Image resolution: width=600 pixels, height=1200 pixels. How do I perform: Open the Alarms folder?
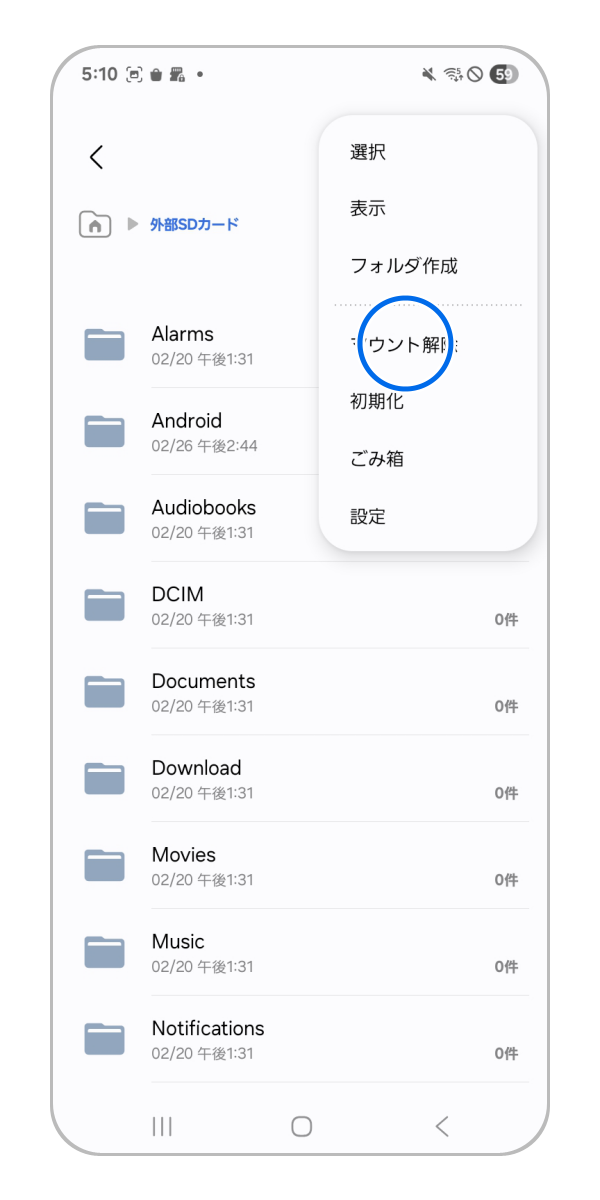[183, 344]
